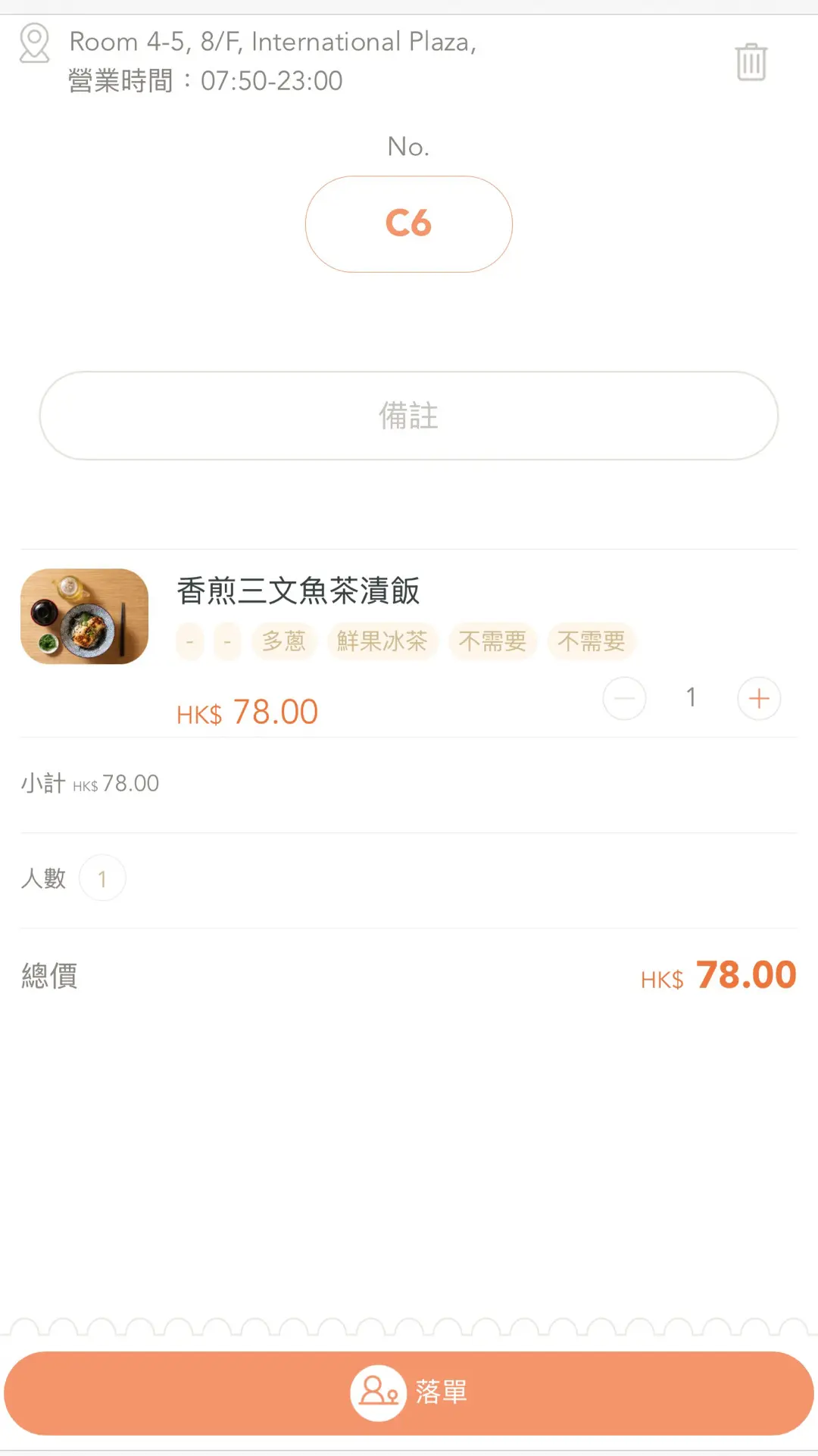Image resolution: width=818 pixels, height=1456 pixels.
Task: Place the order with 落單
Action: [x=409, y=1393]
